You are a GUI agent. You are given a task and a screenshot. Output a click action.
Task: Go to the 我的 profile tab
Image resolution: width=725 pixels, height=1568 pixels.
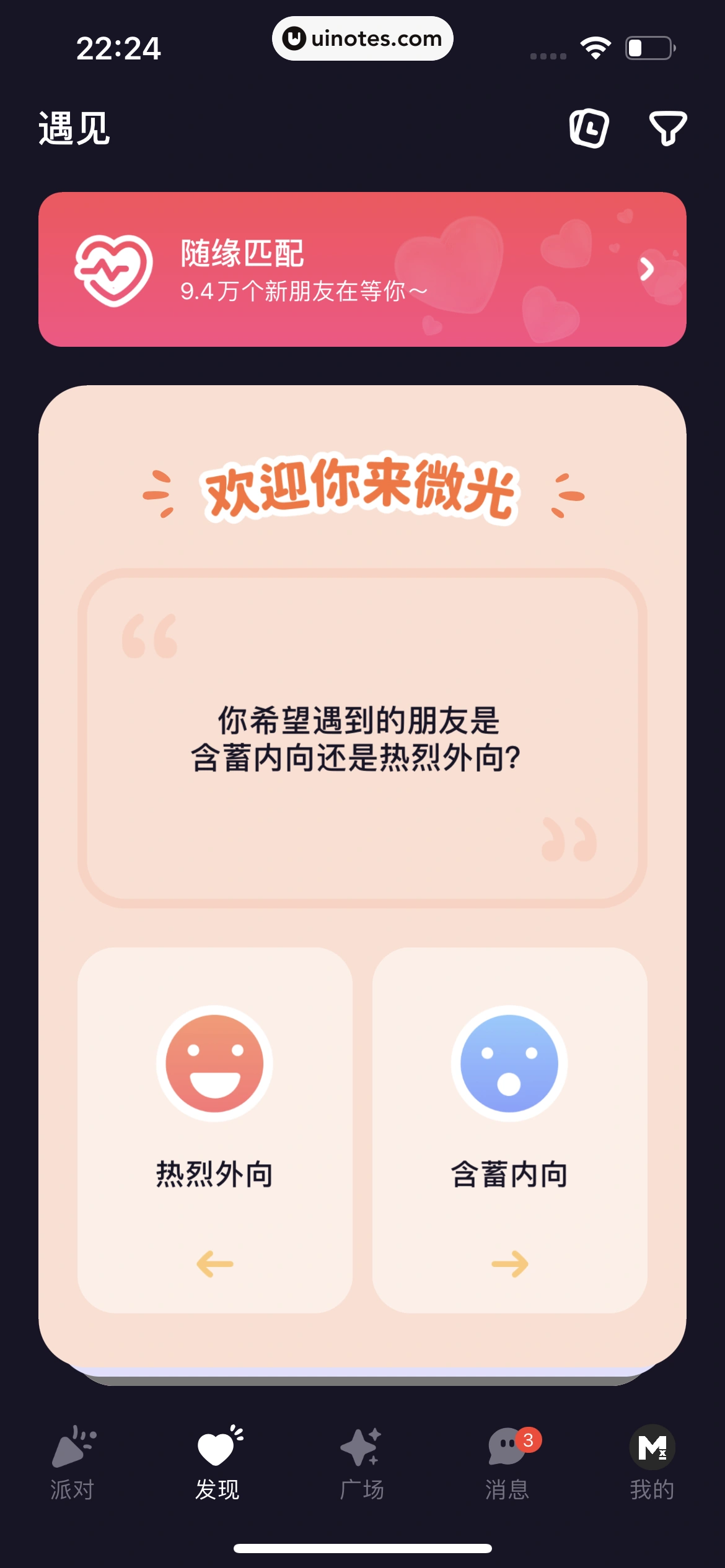[x=652, y=1463]
